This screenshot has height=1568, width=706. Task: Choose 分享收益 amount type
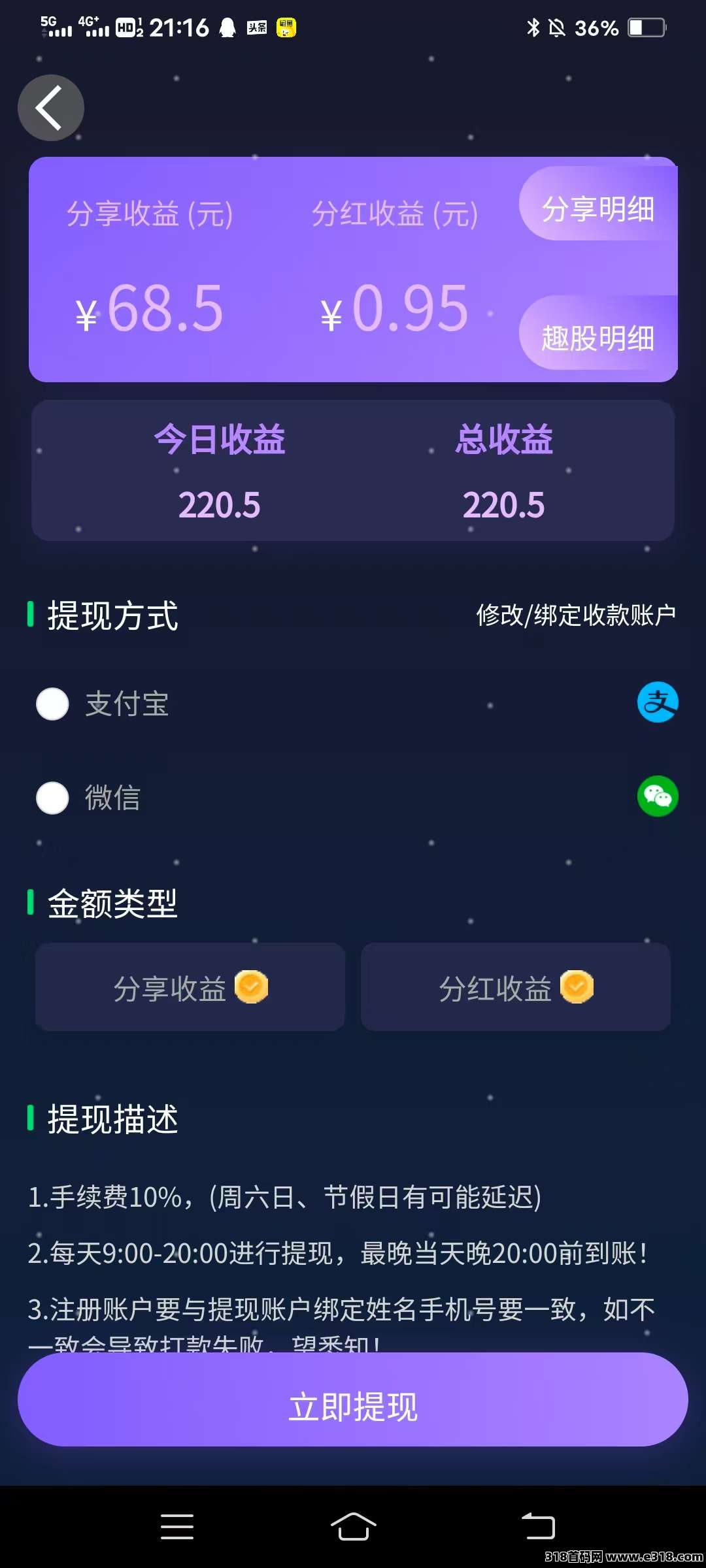click(190, 987)
